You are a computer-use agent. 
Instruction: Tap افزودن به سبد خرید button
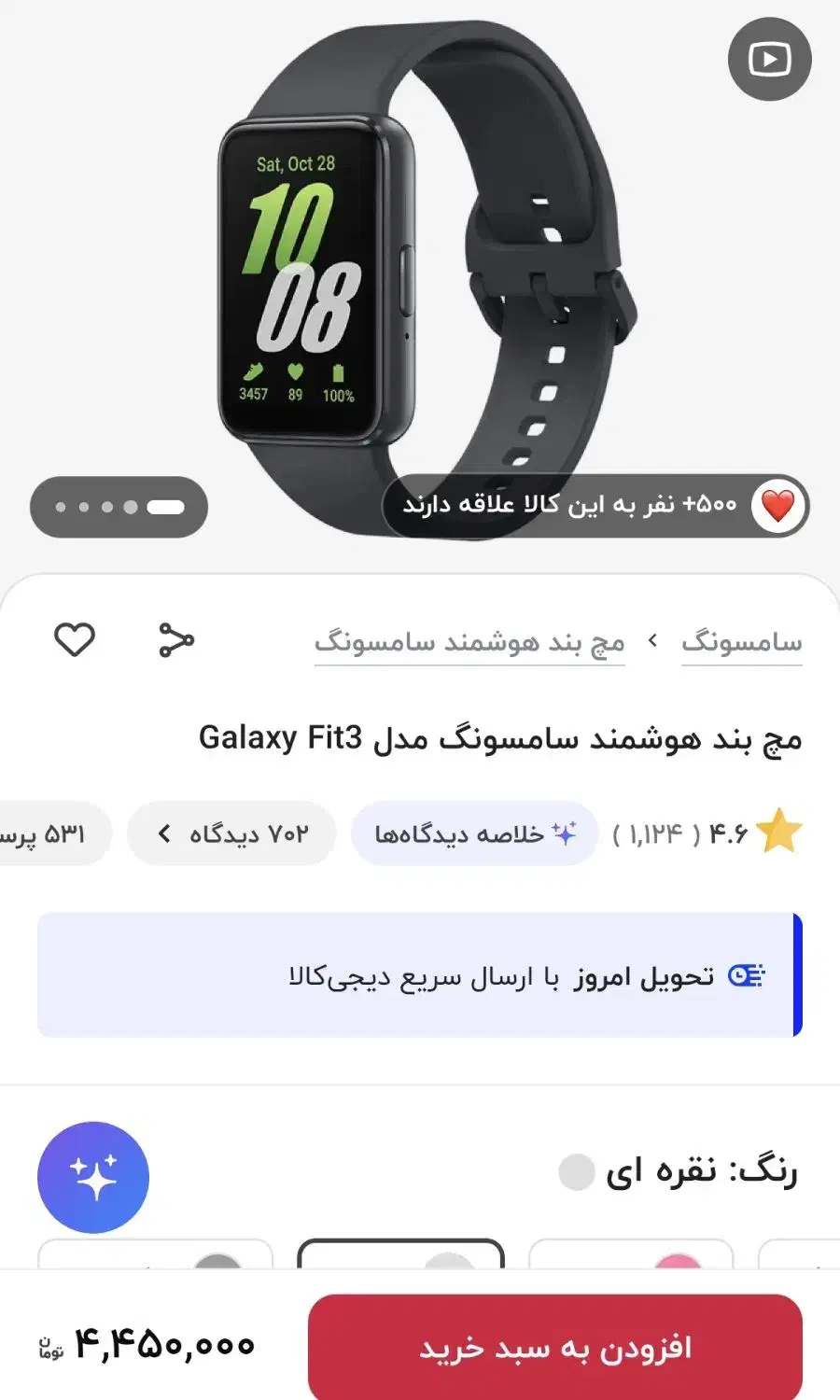click(x=554, y=1346)
